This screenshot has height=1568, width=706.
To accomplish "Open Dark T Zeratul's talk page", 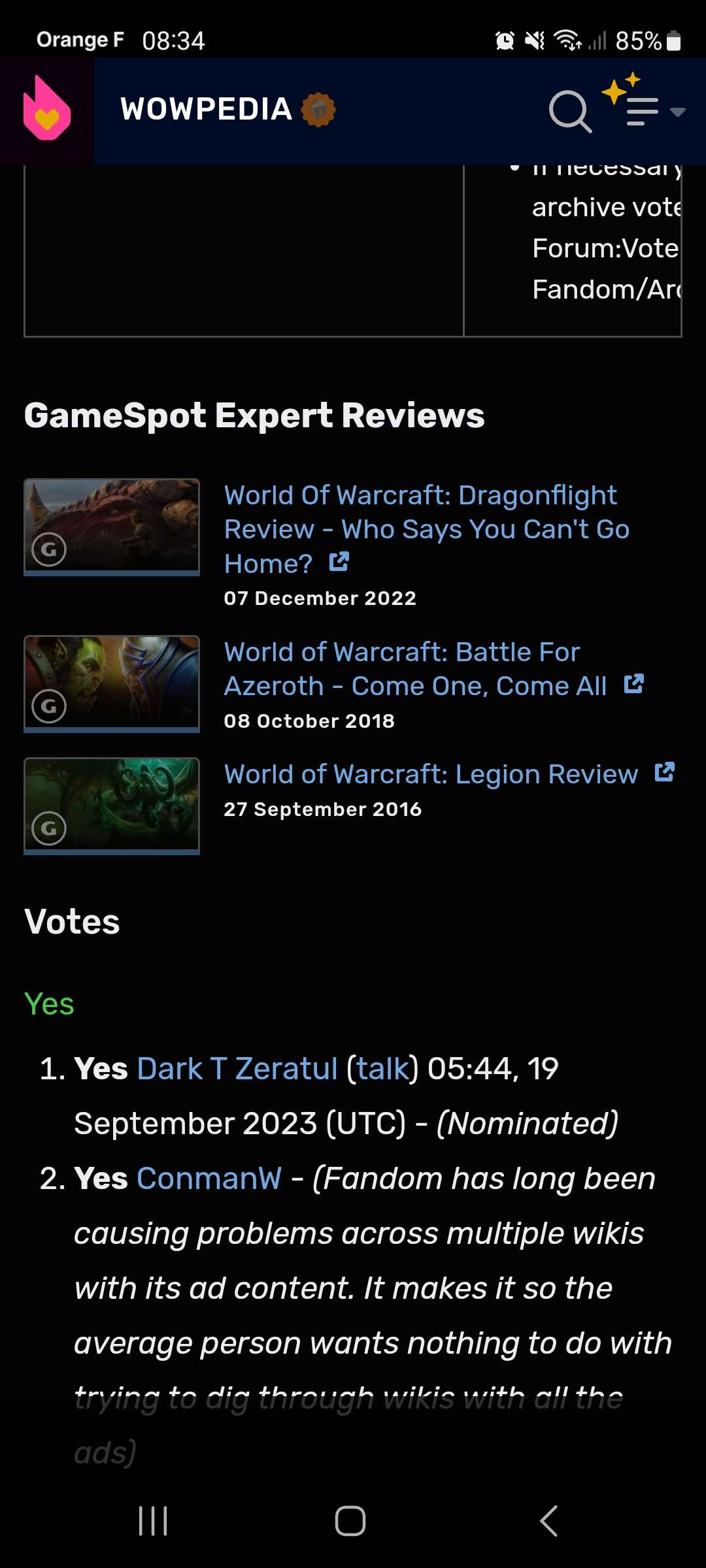I will [x=382, y=1069].
